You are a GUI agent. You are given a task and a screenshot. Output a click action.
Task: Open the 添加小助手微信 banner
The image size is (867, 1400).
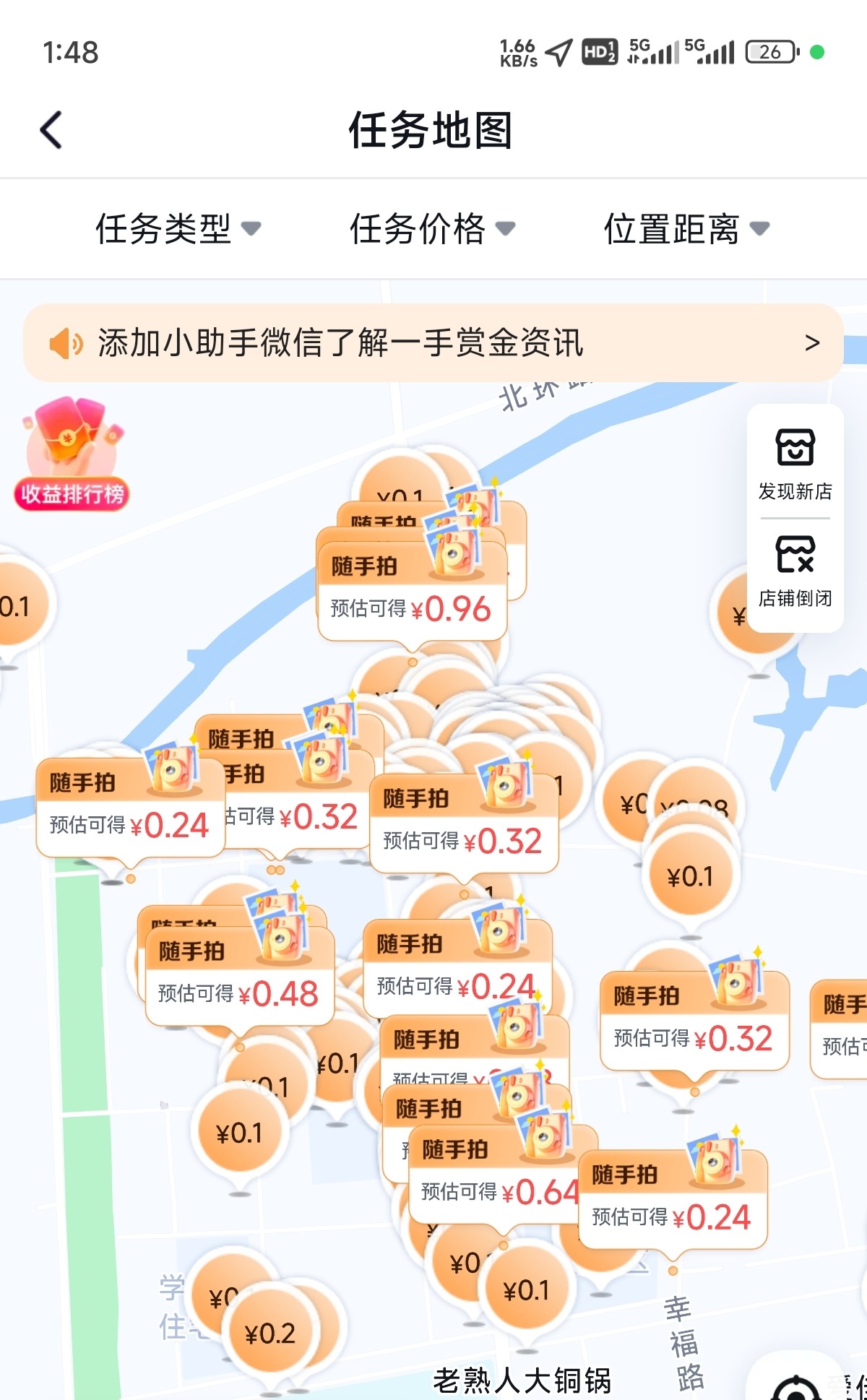[433, 343]
